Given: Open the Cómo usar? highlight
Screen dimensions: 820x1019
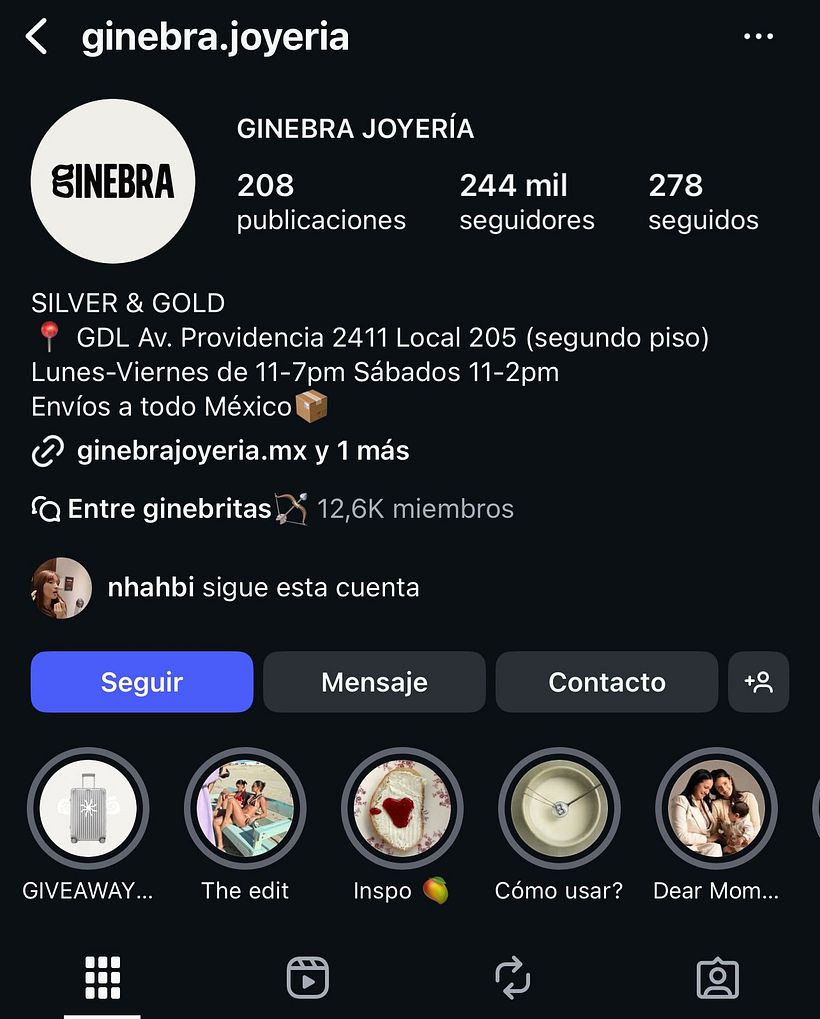Looking at the screenshot, I should [x=559, y=808].
